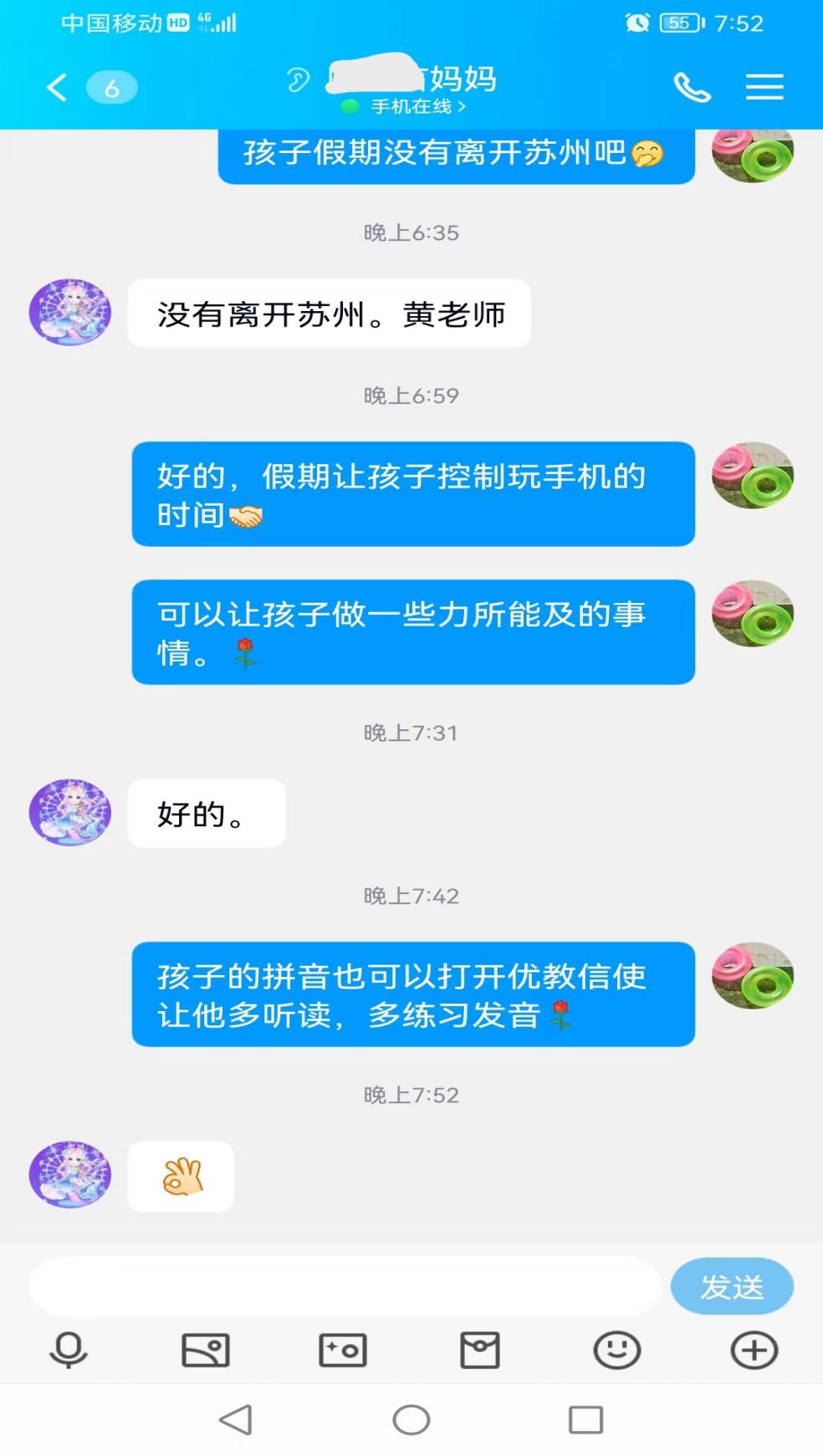Open the photo gallery picker

tap(206, 1350)
